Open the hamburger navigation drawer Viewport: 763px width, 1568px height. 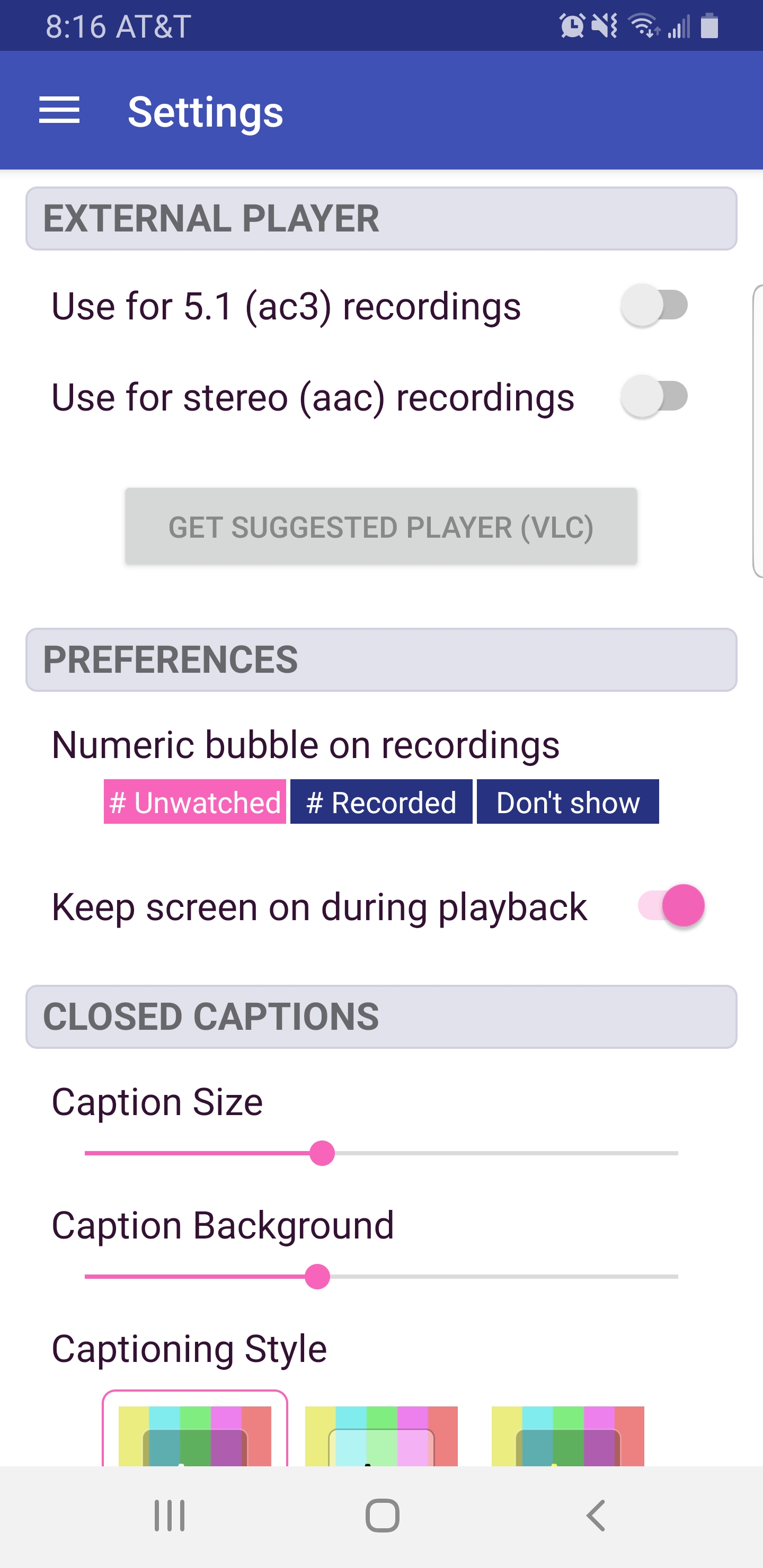tap(59, 111)
